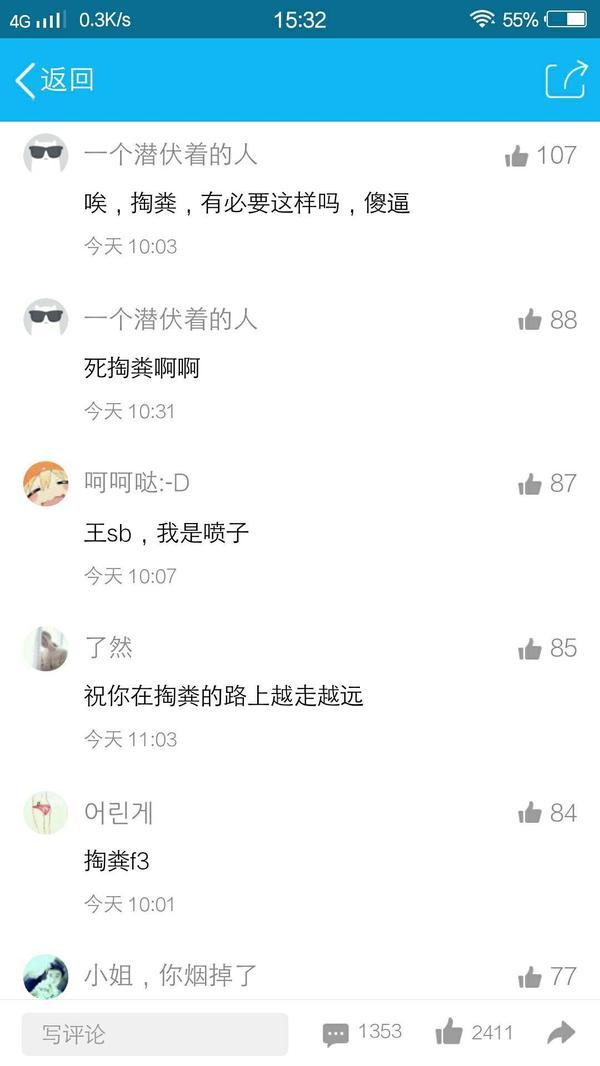The height and width of the screenshot is (1066, 600).
Task: Like 呵呵哒:-D's comment
Action: tap(529, 484)
